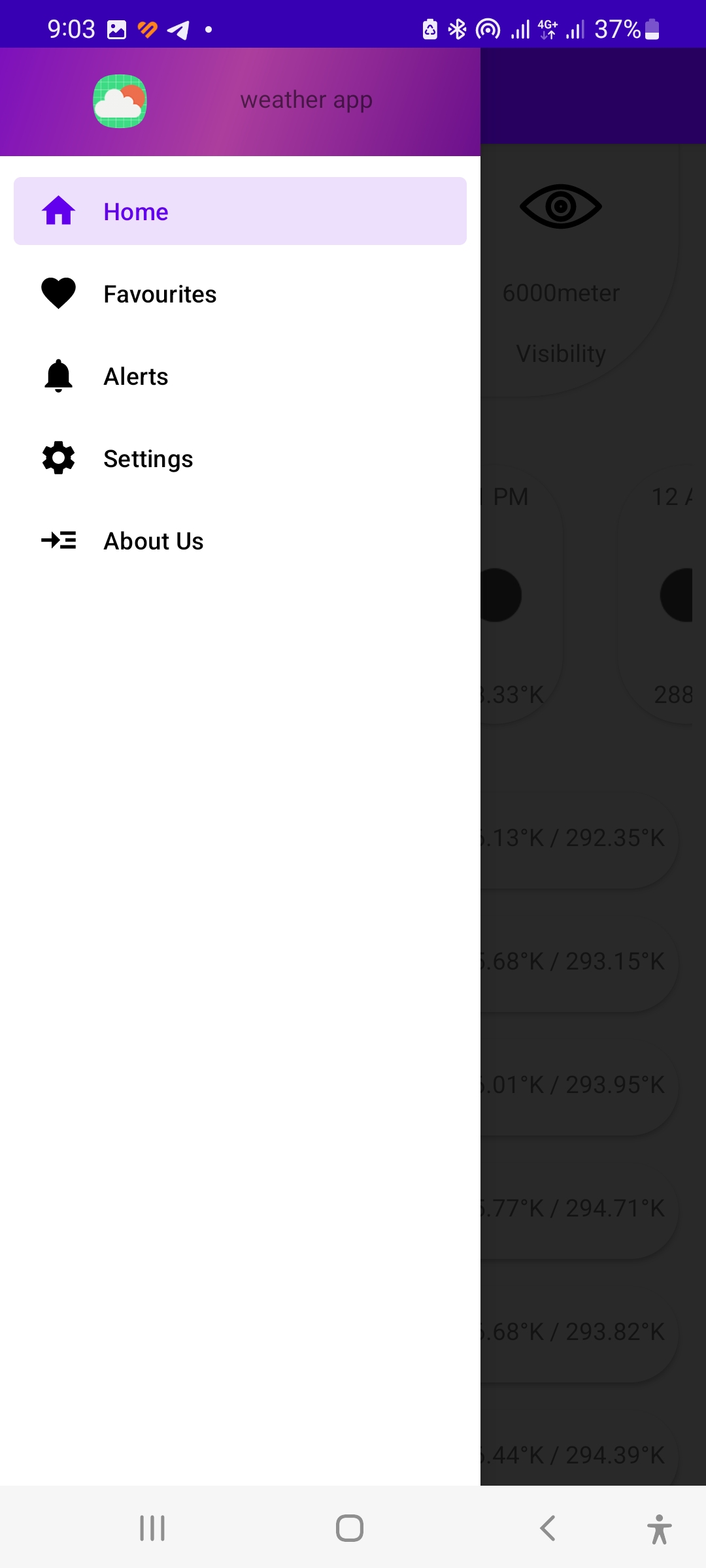Tap the gear icon beside Settings

point(58,458)
